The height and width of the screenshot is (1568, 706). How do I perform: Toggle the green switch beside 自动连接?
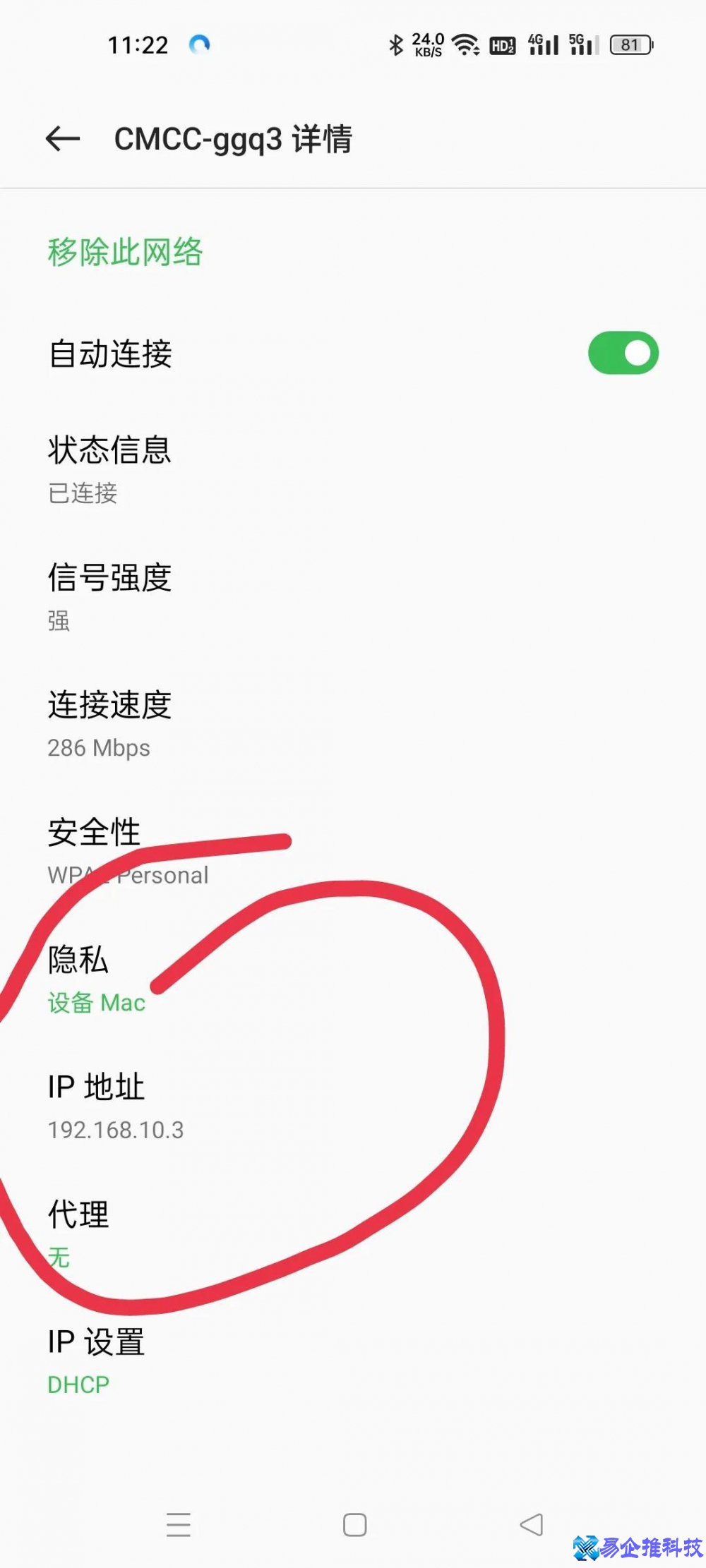tap(622, 353)
